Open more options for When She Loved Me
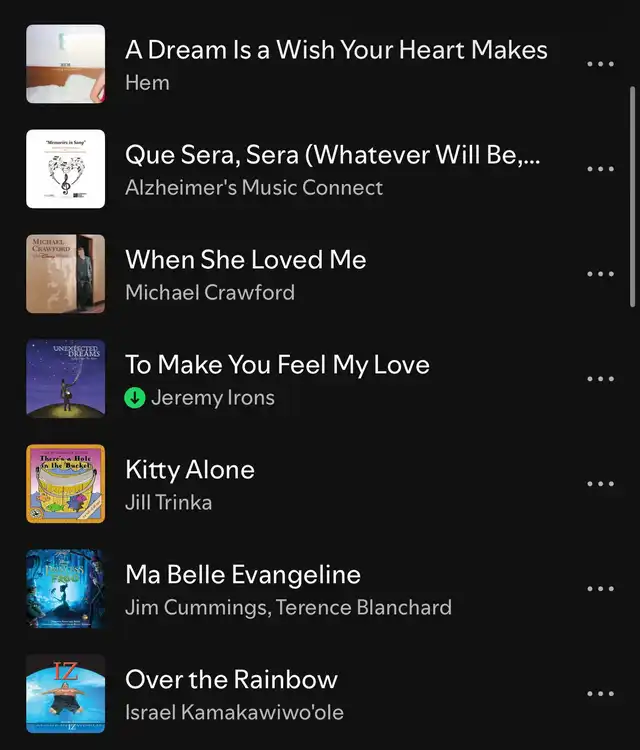Screen dimensions: 640x750 point(600,274)
